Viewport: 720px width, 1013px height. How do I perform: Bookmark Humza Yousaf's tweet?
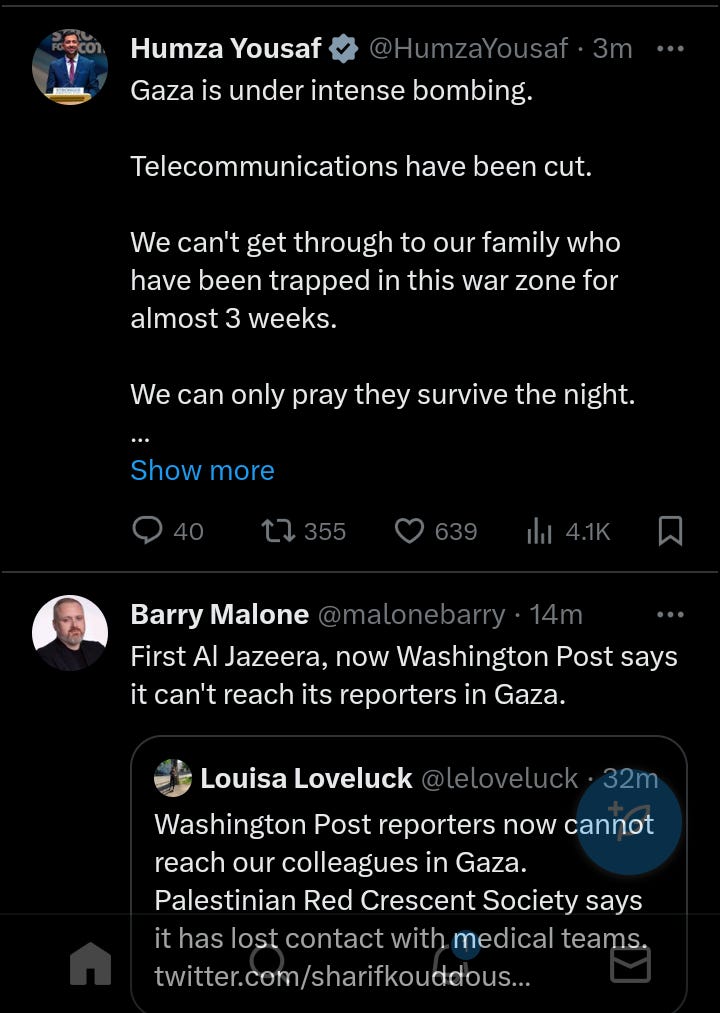coord(670,531)
